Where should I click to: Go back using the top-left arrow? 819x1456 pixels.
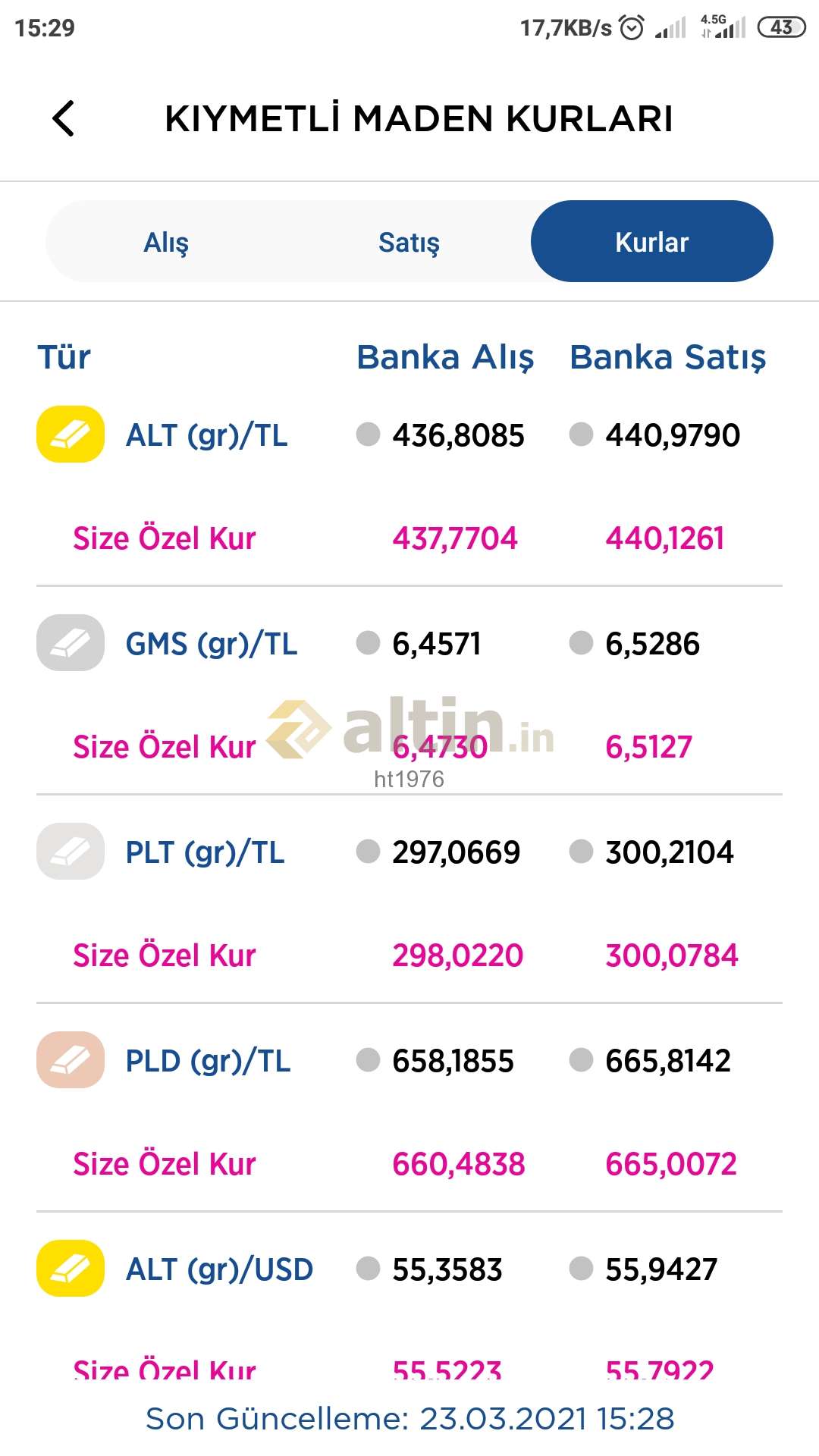(64, 118)
